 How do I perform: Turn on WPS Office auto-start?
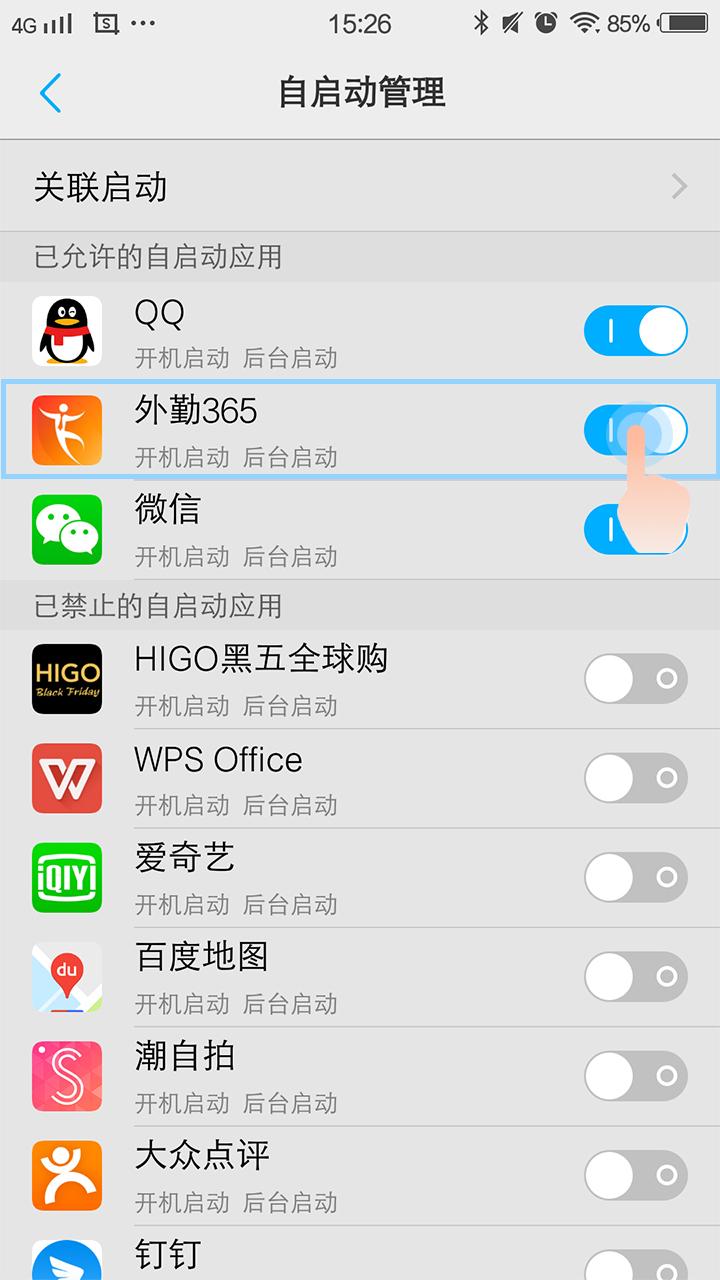pyautogui.click(x=635, y=778)
